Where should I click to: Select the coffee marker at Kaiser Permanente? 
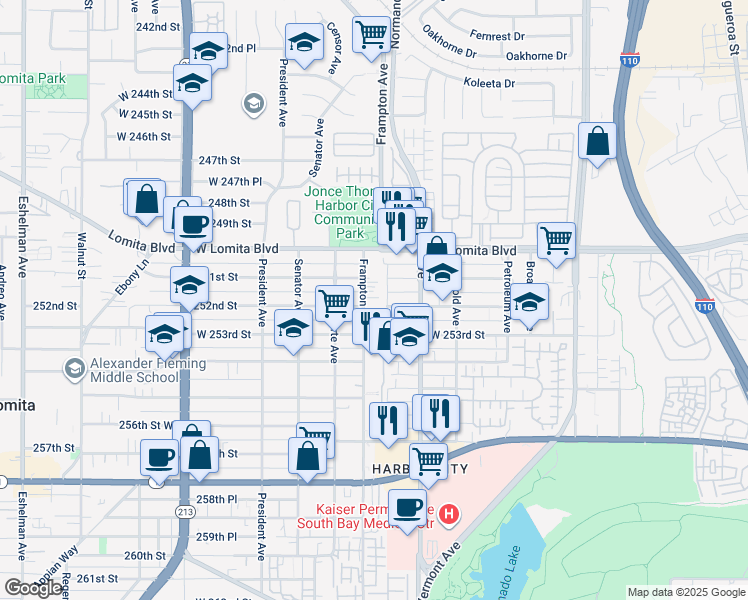tap(407, 508)
